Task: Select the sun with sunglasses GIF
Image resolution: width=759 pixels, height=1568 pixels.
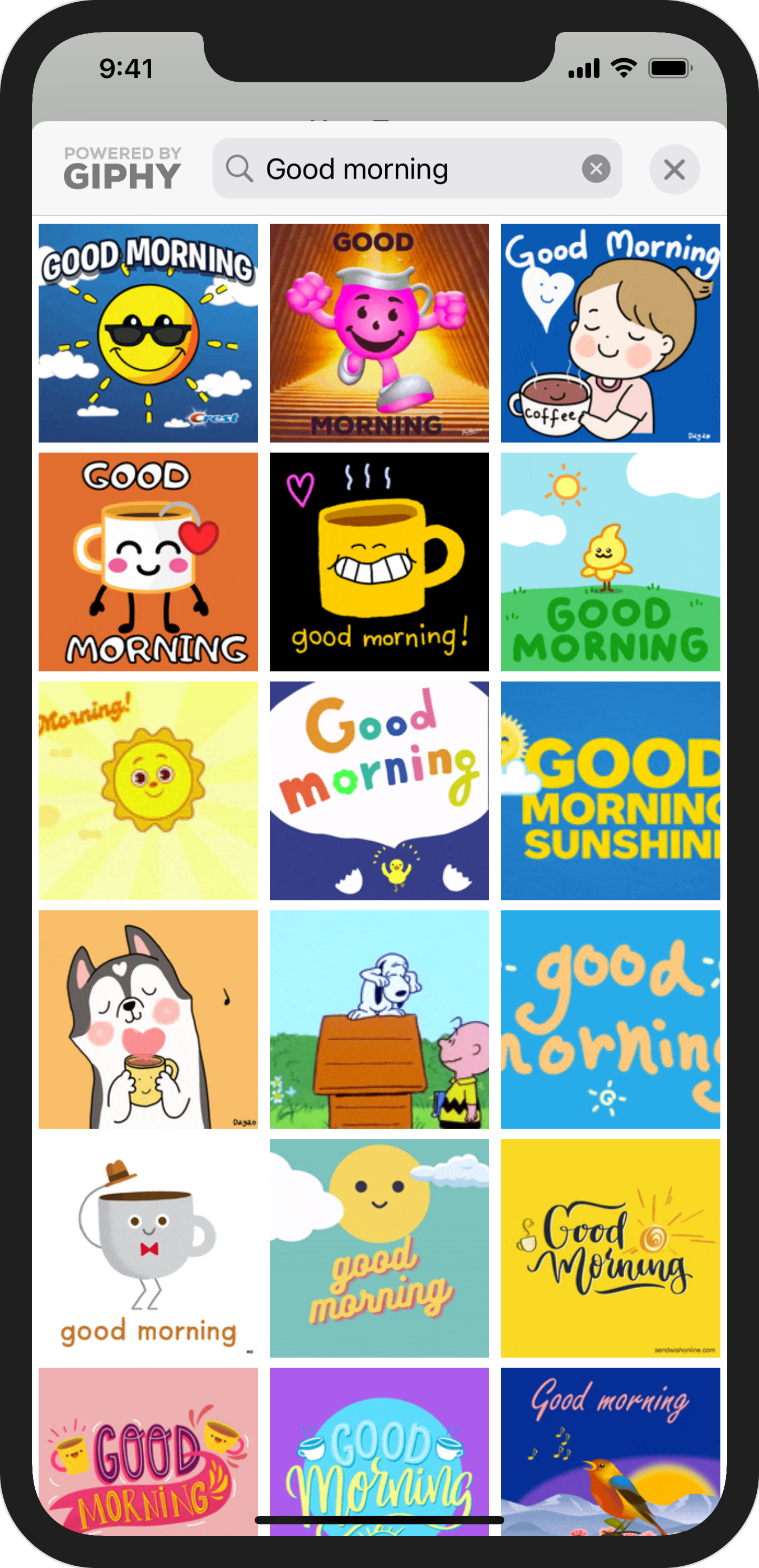Action: point(148,333)
